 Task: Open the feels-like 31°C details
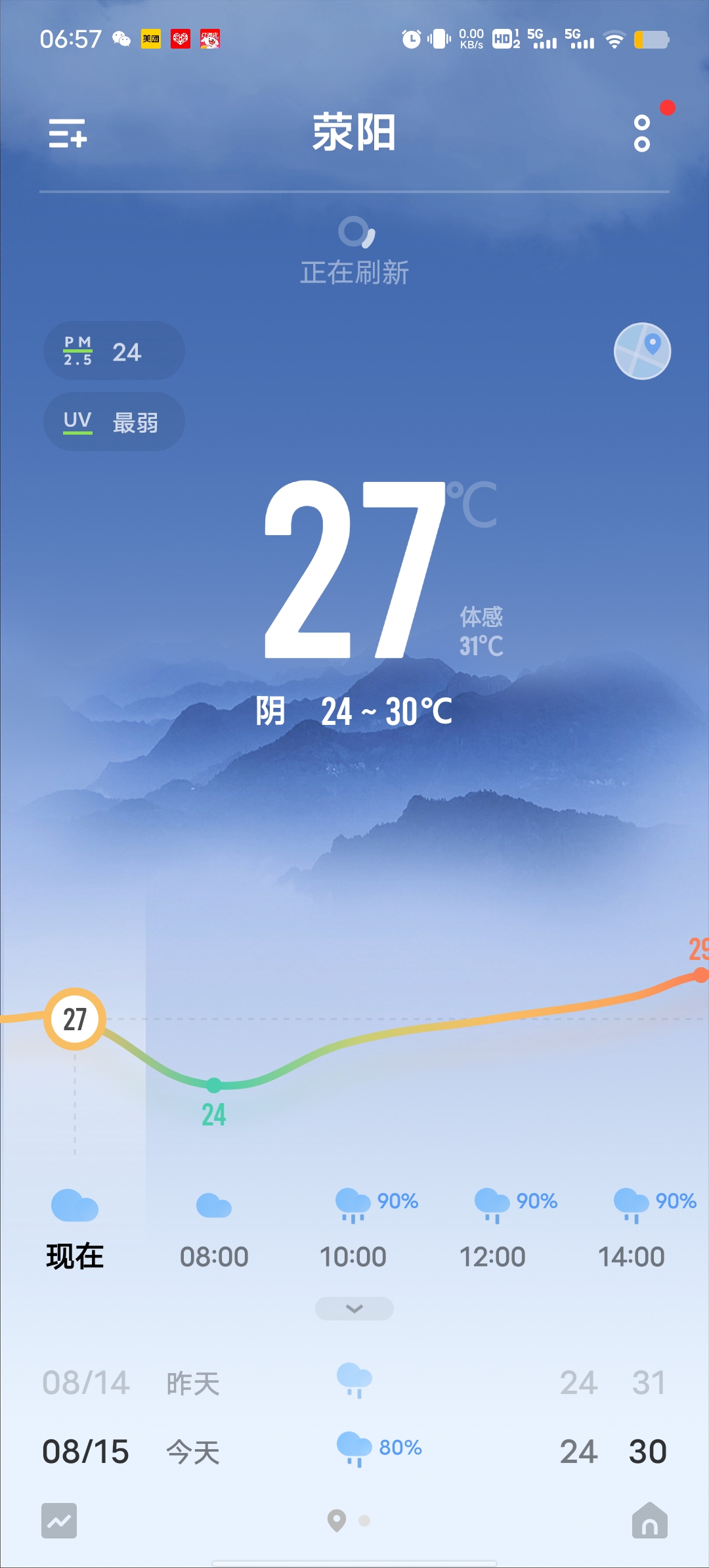481,632
